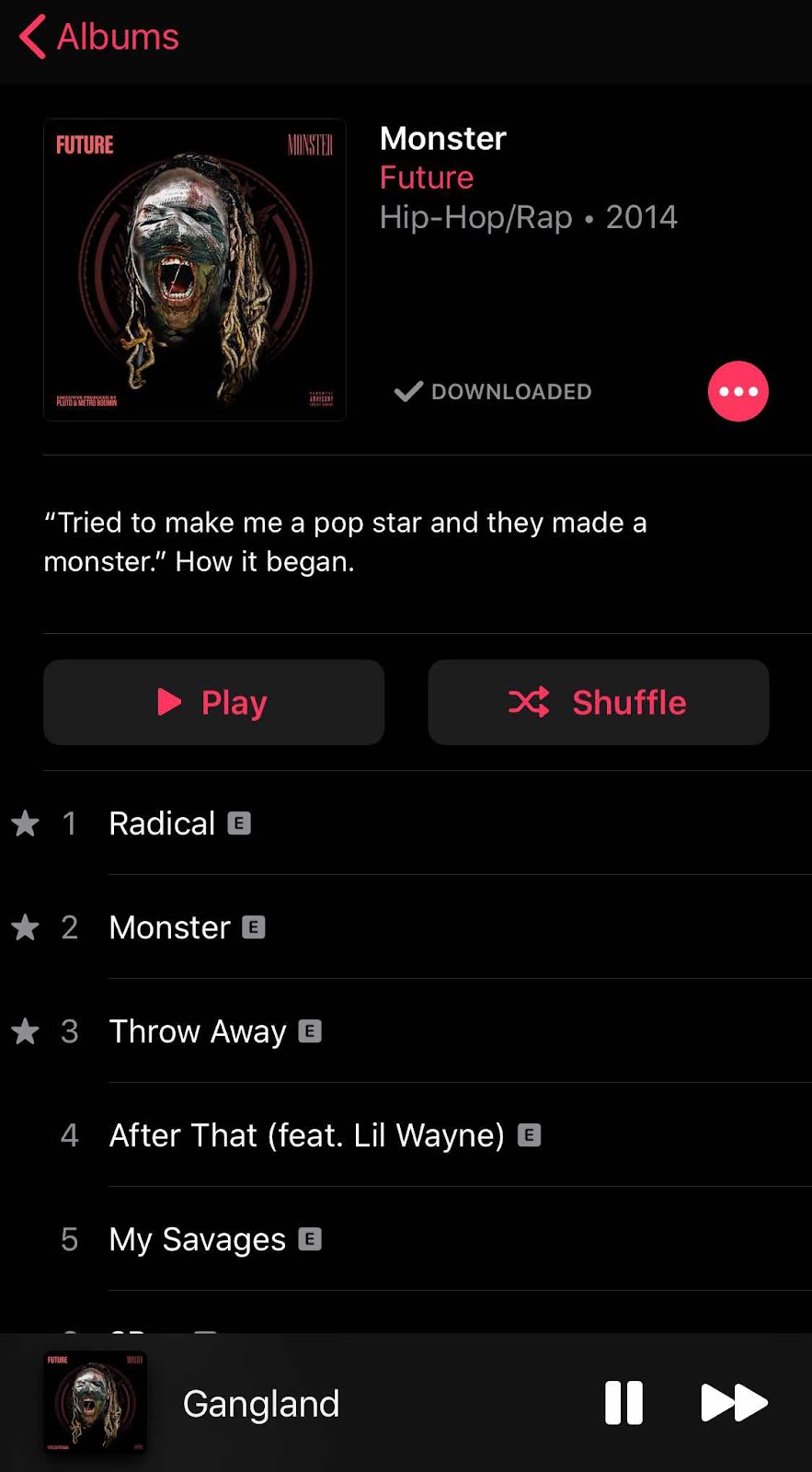Image resolution: width=812 pixels, height=1472 pixels.
Task: Shuffle the Monster album
Action: click(598, 702)
